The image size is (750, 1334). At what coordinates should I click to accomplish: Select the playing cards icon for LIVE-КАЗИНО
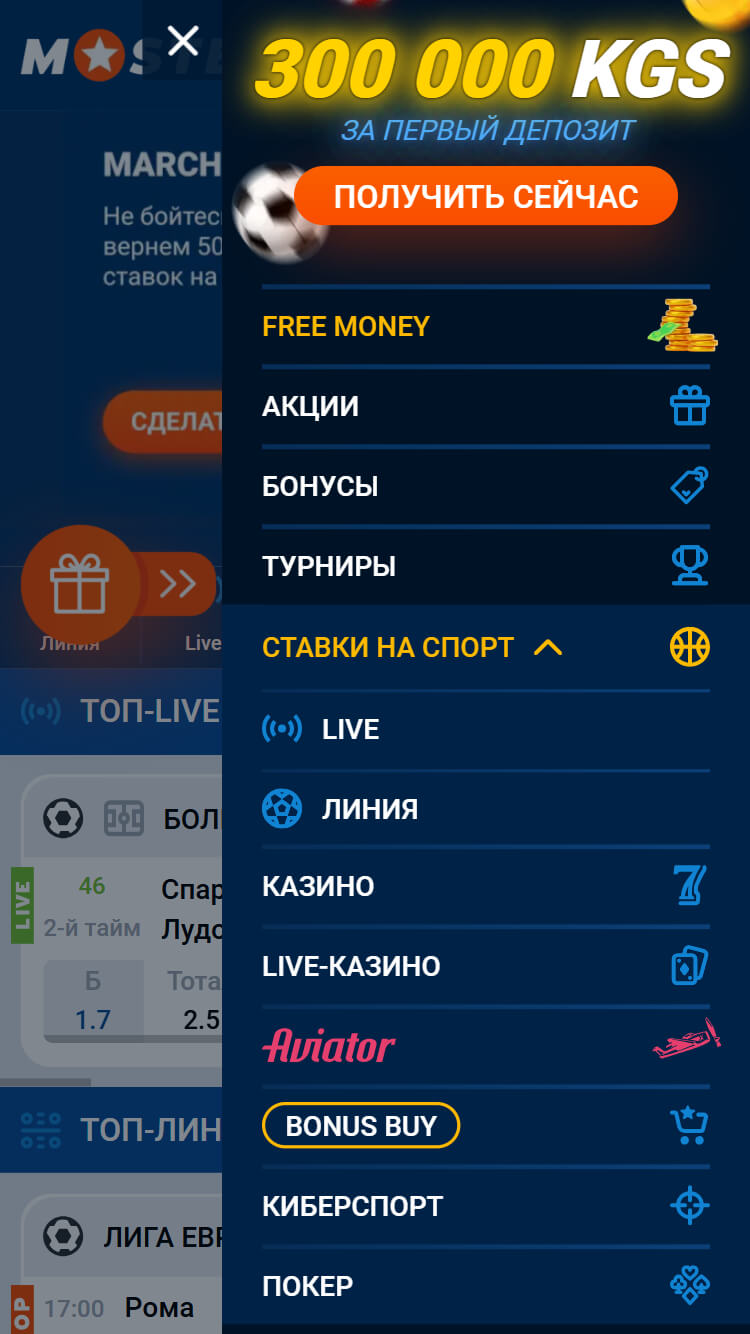(x=689, y=966)
